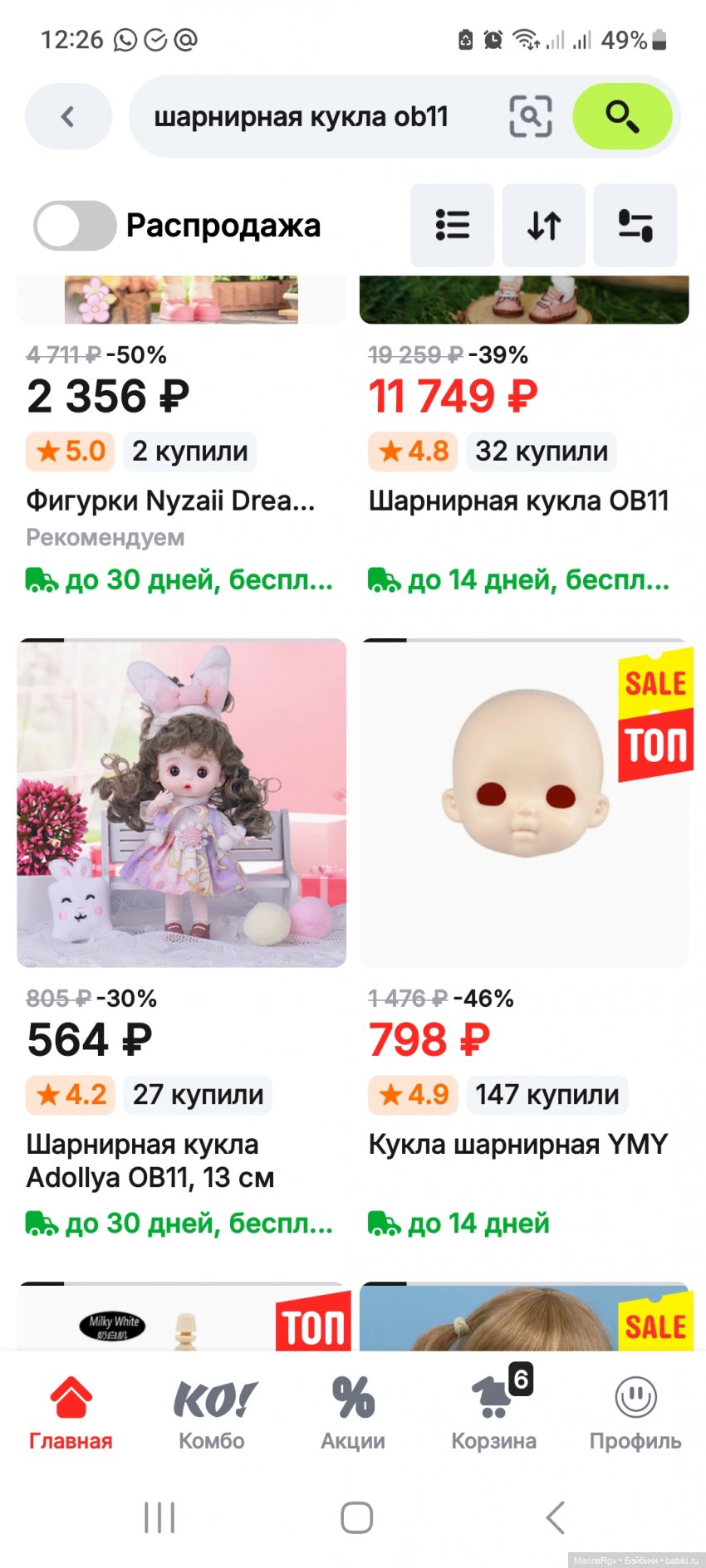Screen dimensions: 706x1568
Task: Tap the green search magnifier button
Action: pos(622,116)
